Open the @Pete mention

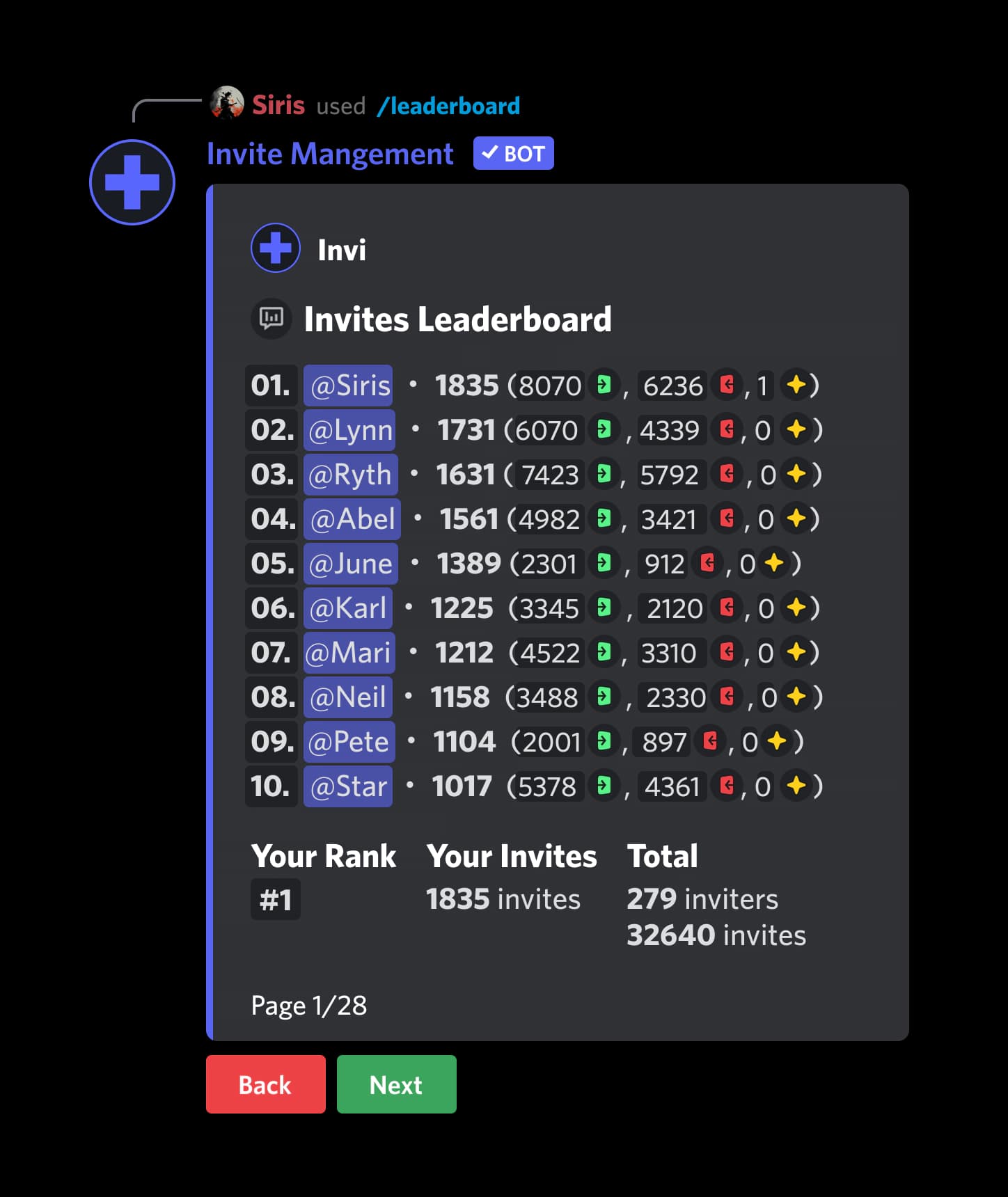click(x=349, y=742)
